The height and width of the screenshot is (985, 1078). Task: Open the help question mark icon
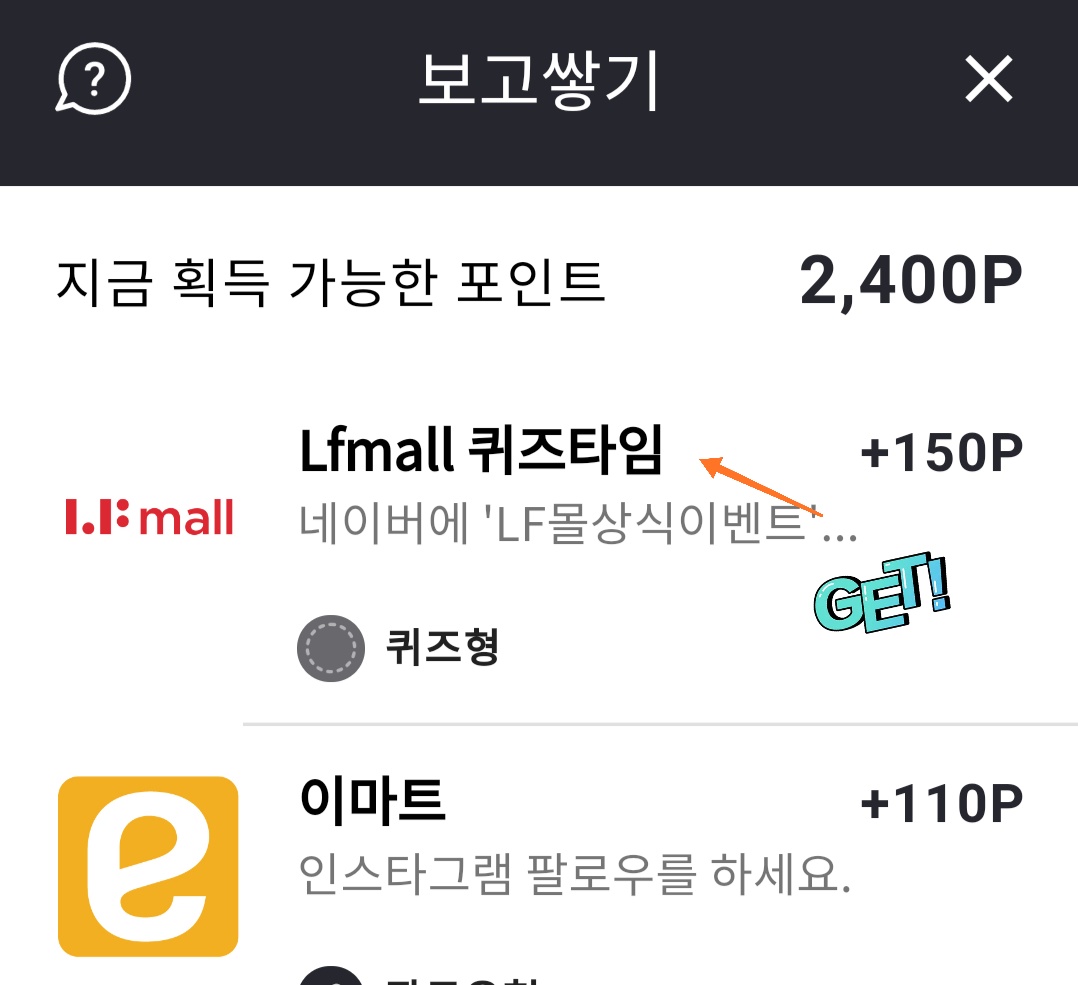pyautogui.click(x=94, y=81)
